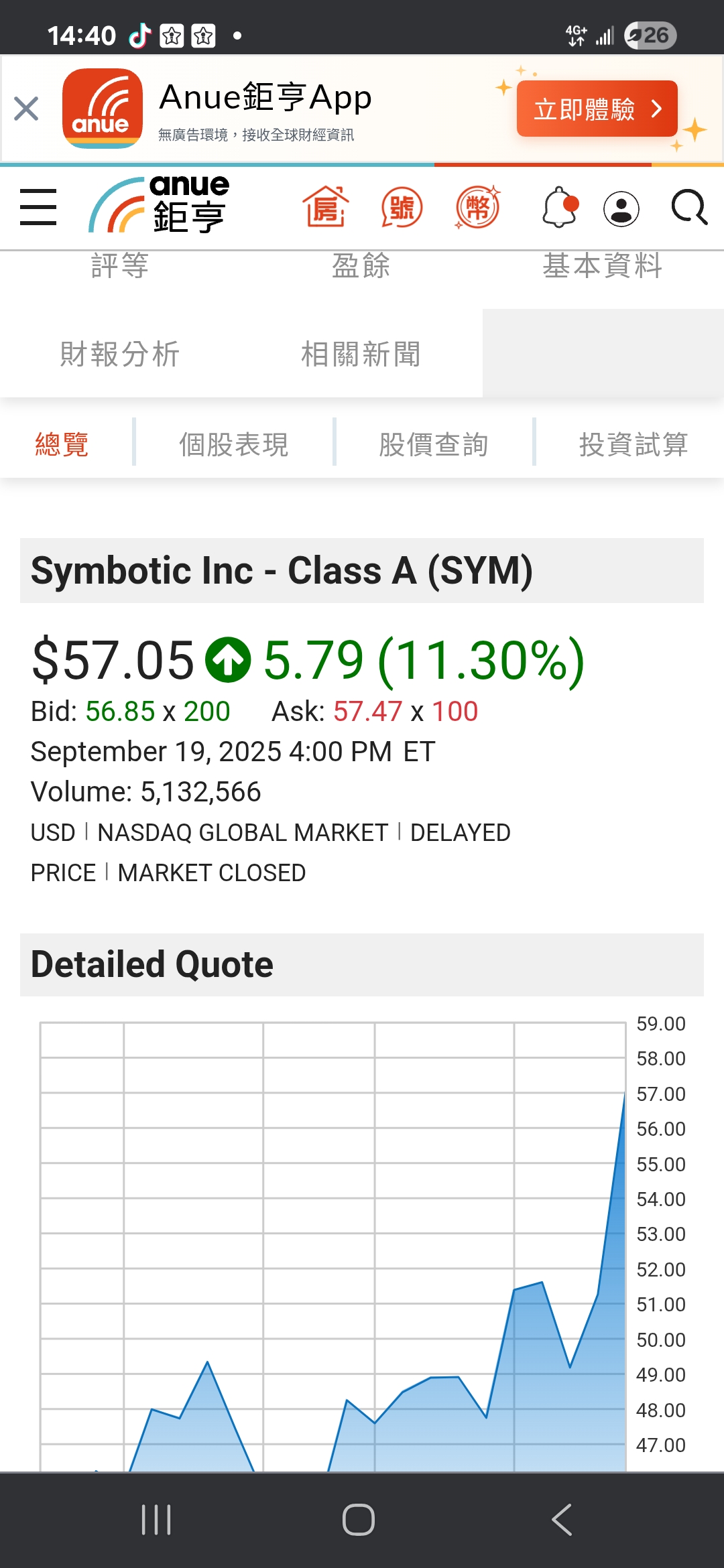Switch to the 基本資料 tab
The image size is (724, 1568).
click(x=603, y=267)
